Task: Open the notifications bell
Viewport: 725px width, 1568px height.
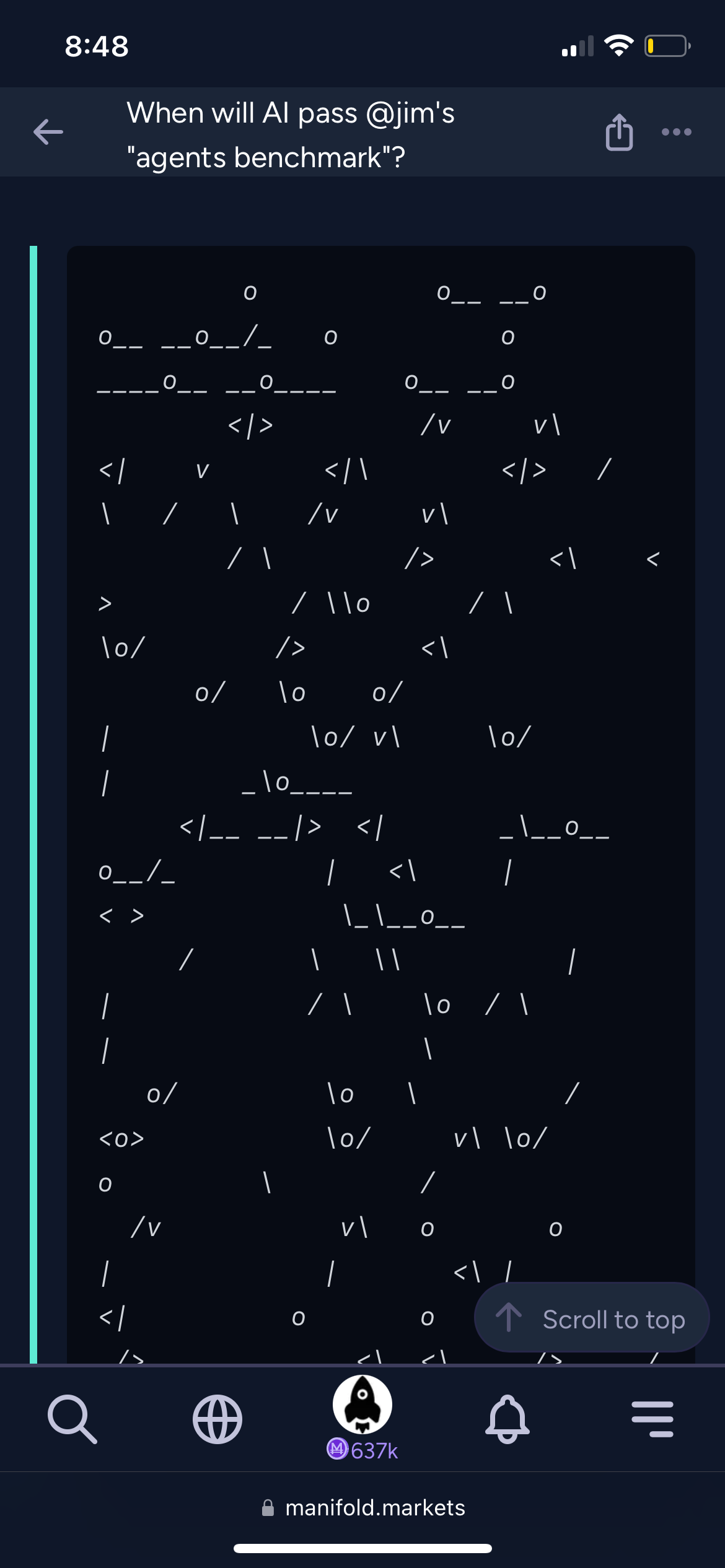Action: (507, 1419)
